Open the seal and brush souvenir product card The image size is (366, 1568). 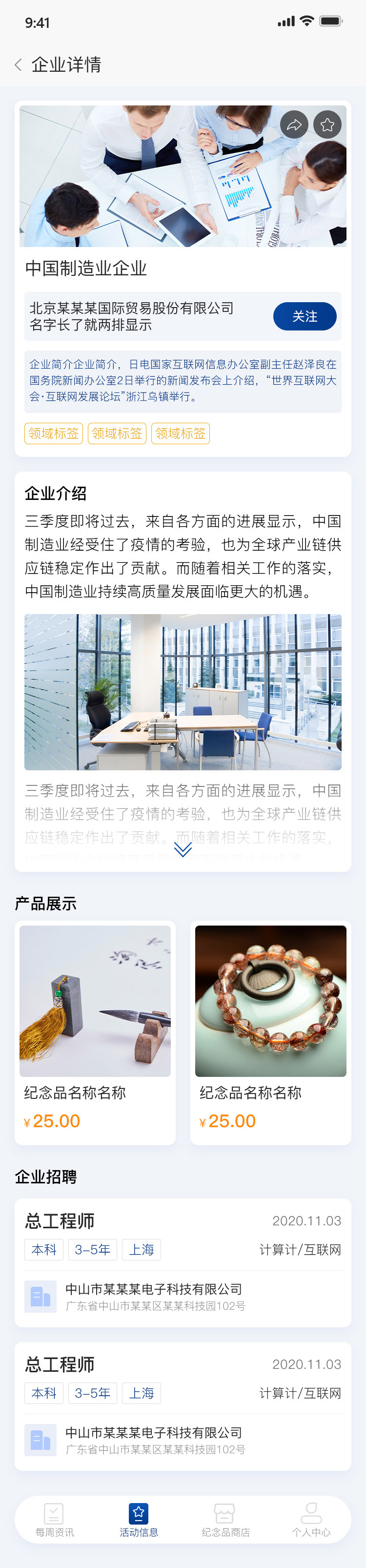pyautogui.click(x=95, y=1032)
